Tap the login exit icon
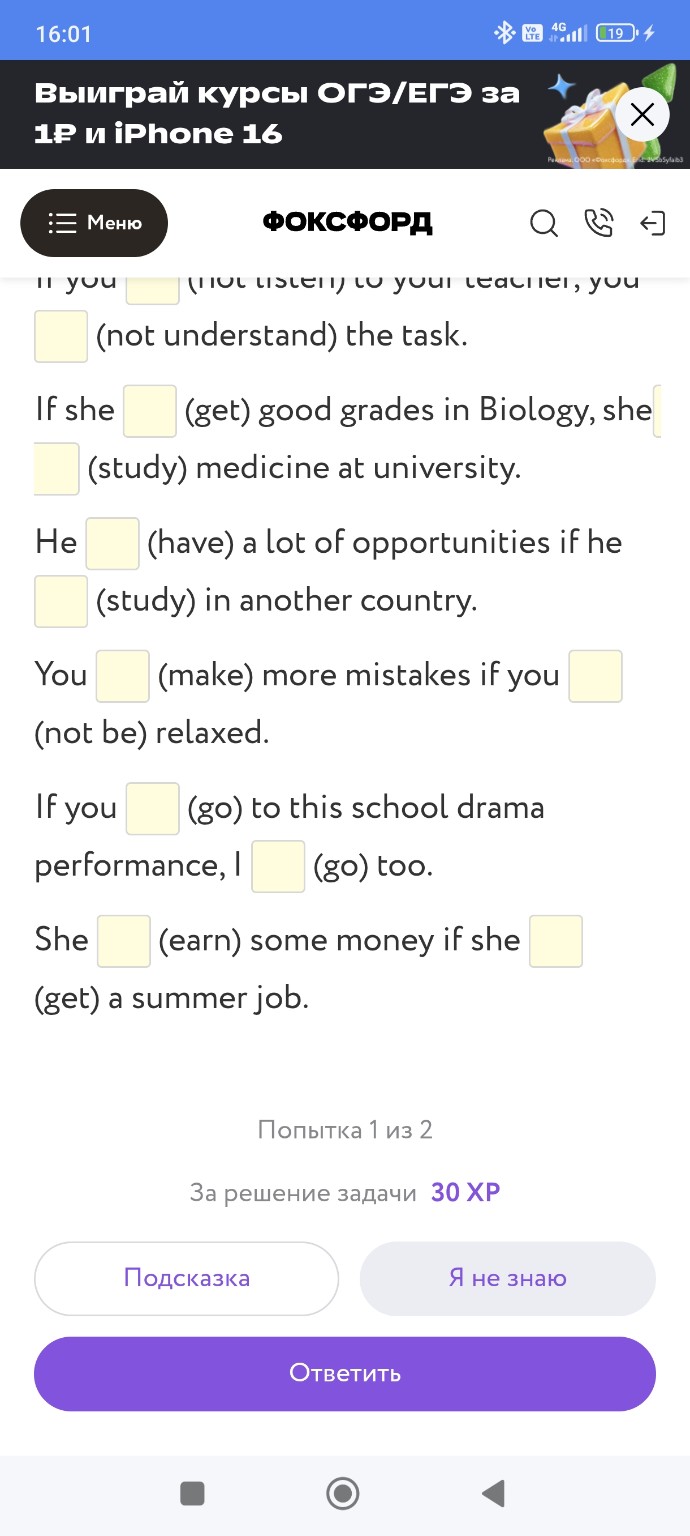The width and height of the screenshot is (690, 1536). tap(652, 223)
